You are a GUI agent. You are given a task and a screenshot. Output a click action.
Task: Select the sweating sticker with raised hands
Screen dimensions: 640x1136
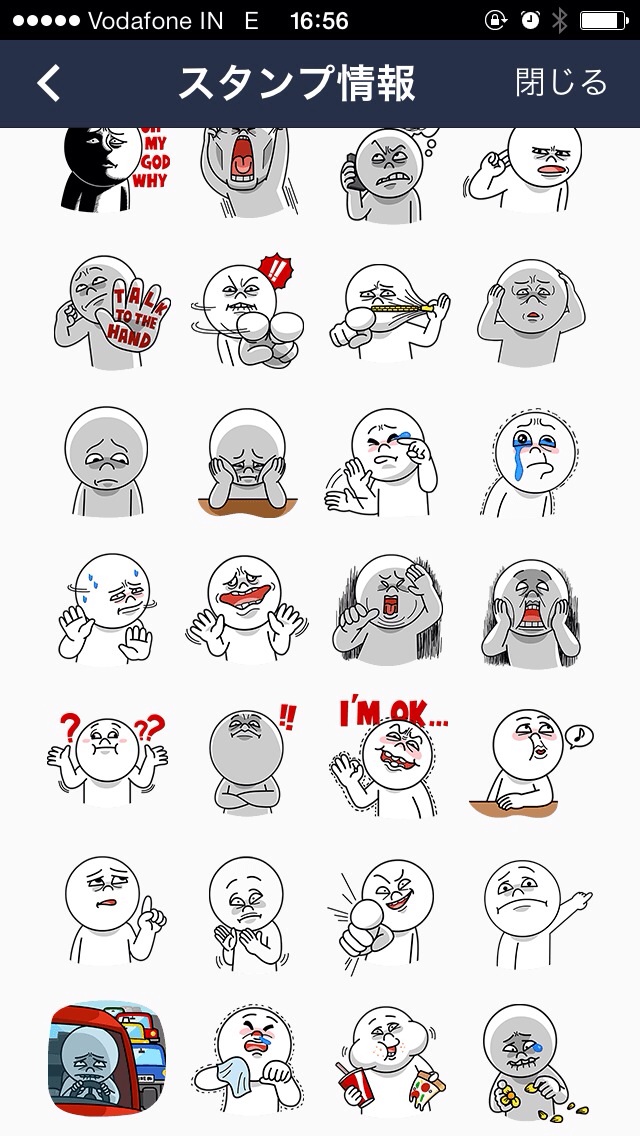tap(107, 609)
